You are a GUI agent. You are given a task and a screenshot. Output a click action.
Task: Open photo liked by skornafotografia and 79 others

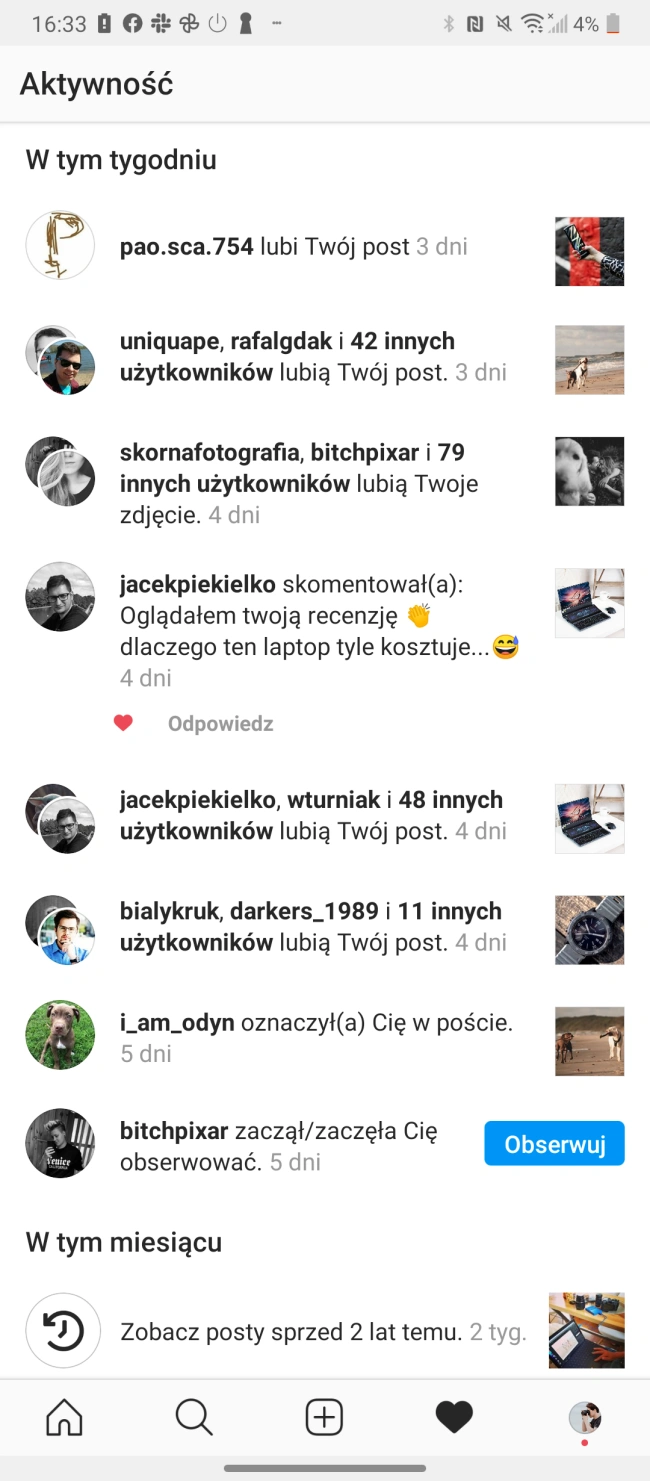pyautogui.click(x=589, y=471)
